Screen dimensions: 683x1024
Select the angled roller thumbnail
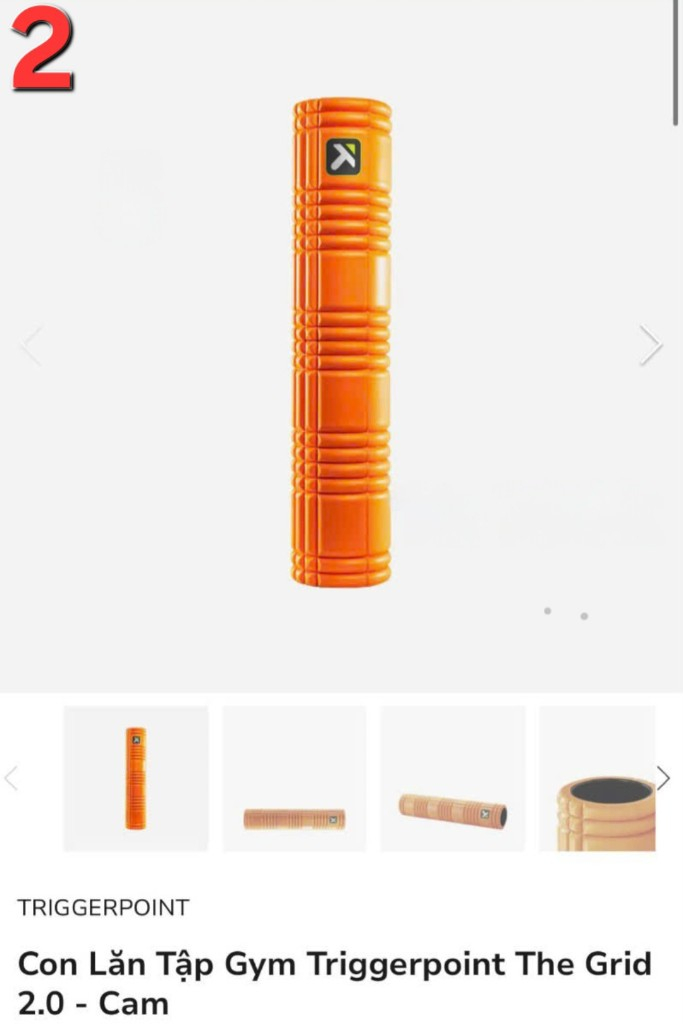(x=452, y=778)
